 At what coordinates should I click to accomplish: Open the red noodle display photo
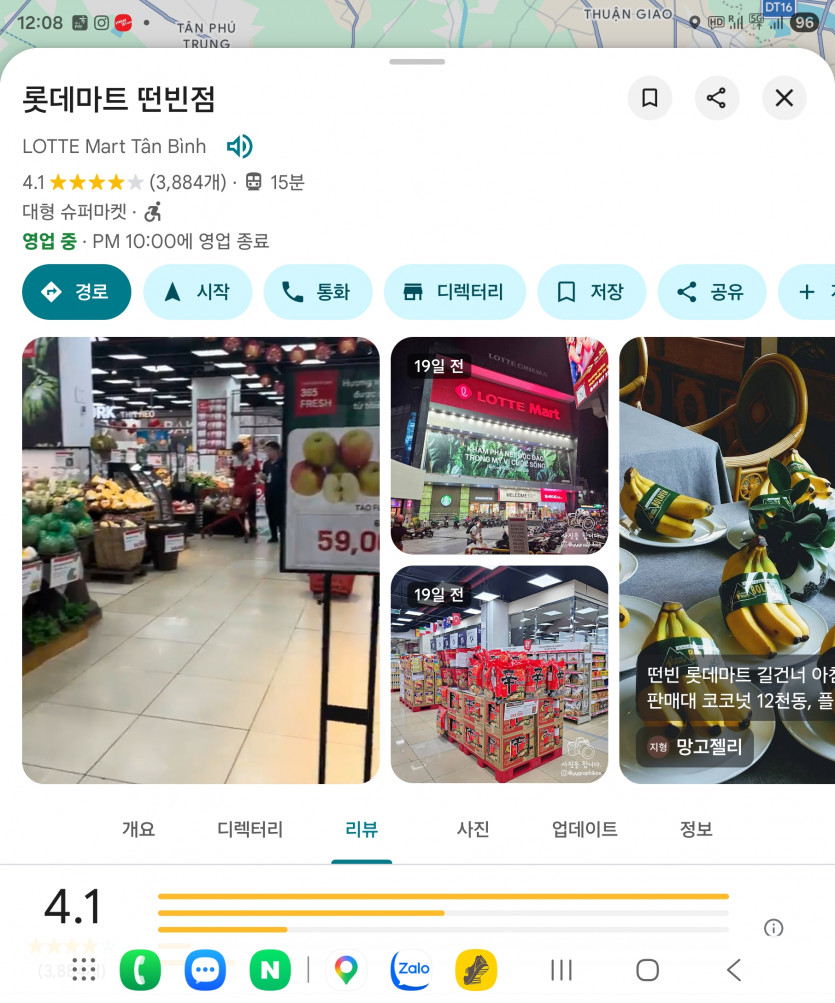[x=499, y=675]
